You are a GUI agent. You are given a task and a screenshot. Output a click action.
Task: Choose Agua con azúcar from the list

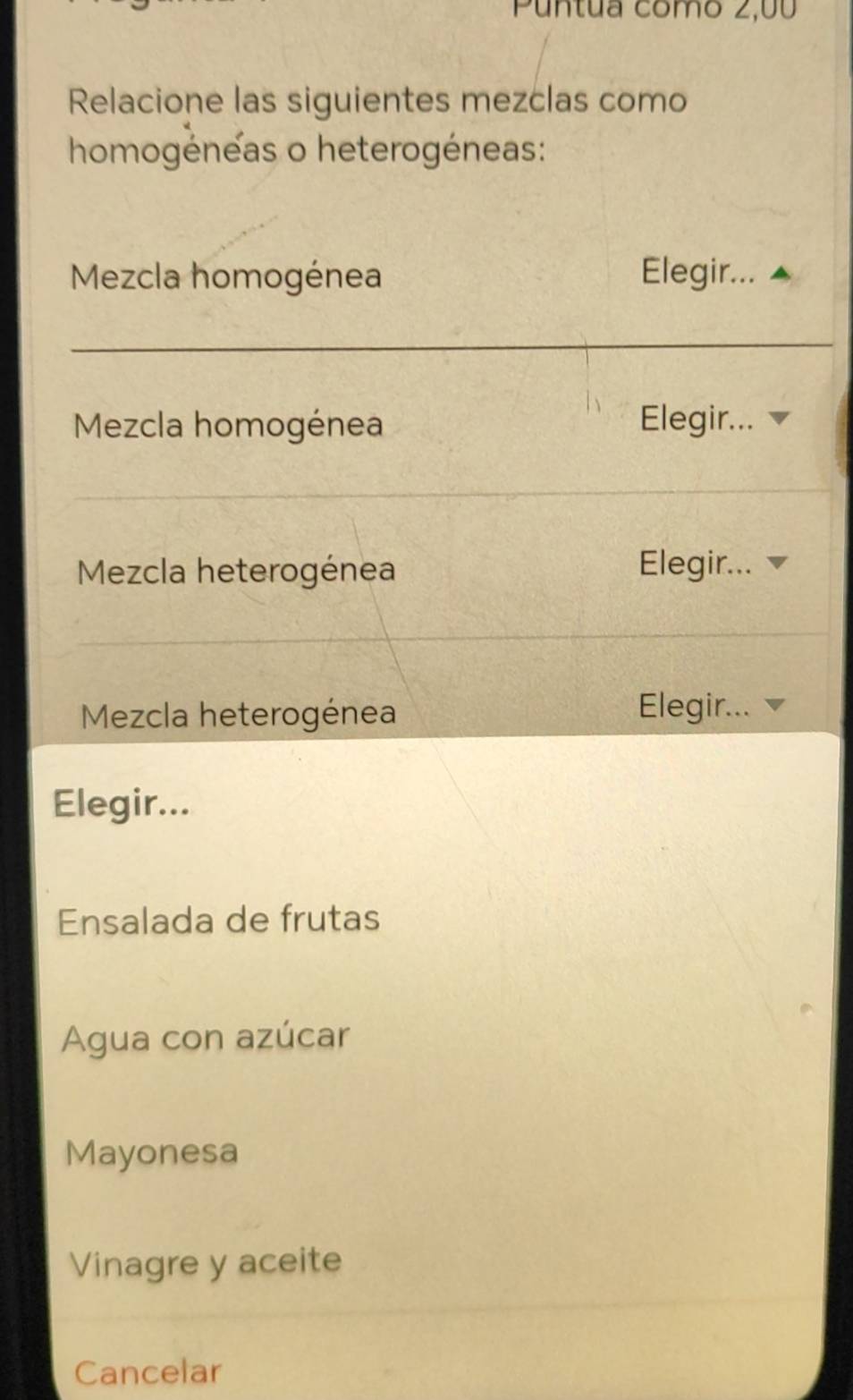[206, 1037]
